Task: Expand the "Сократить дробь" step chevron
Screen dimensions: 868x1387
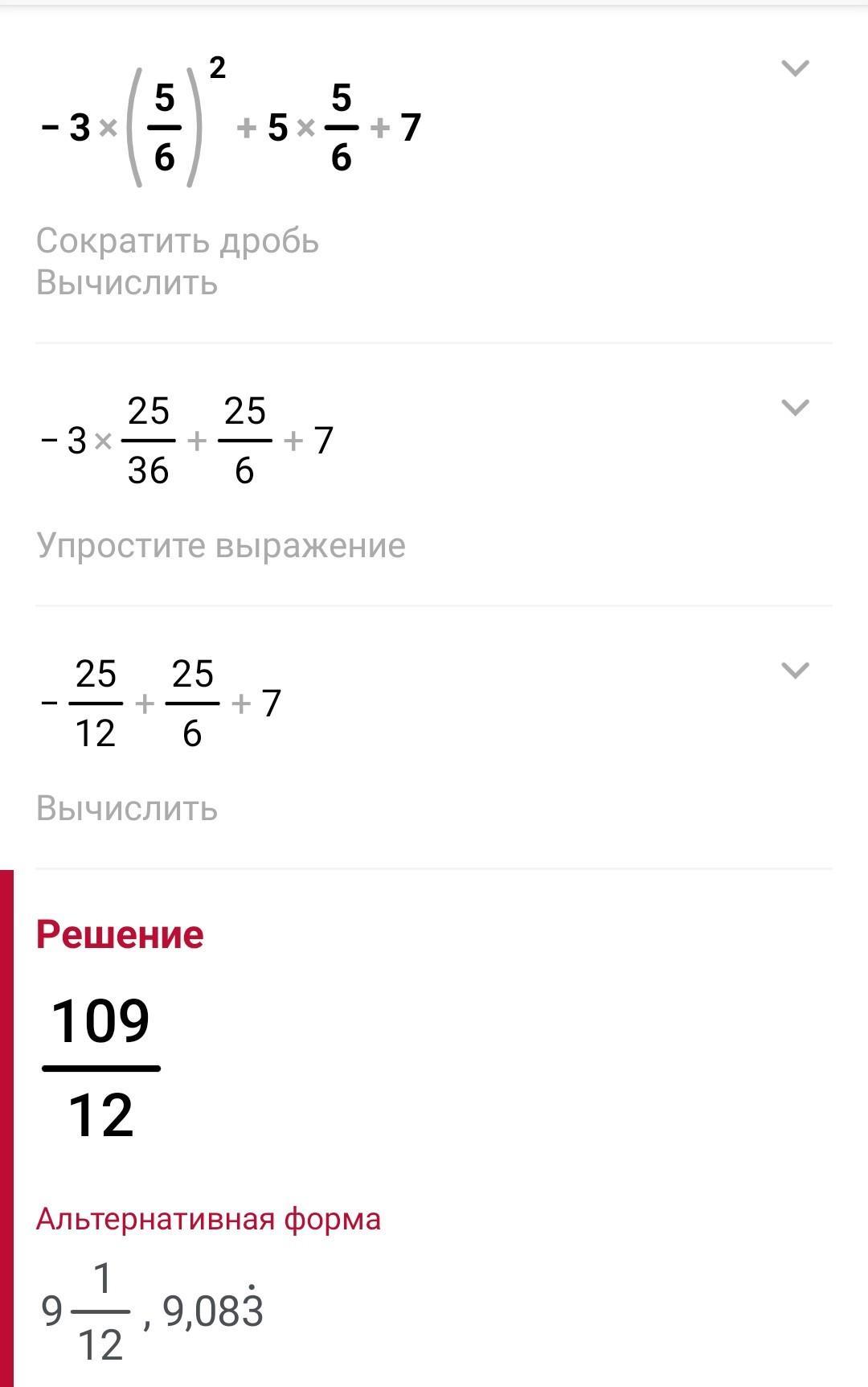Action: 795,68
